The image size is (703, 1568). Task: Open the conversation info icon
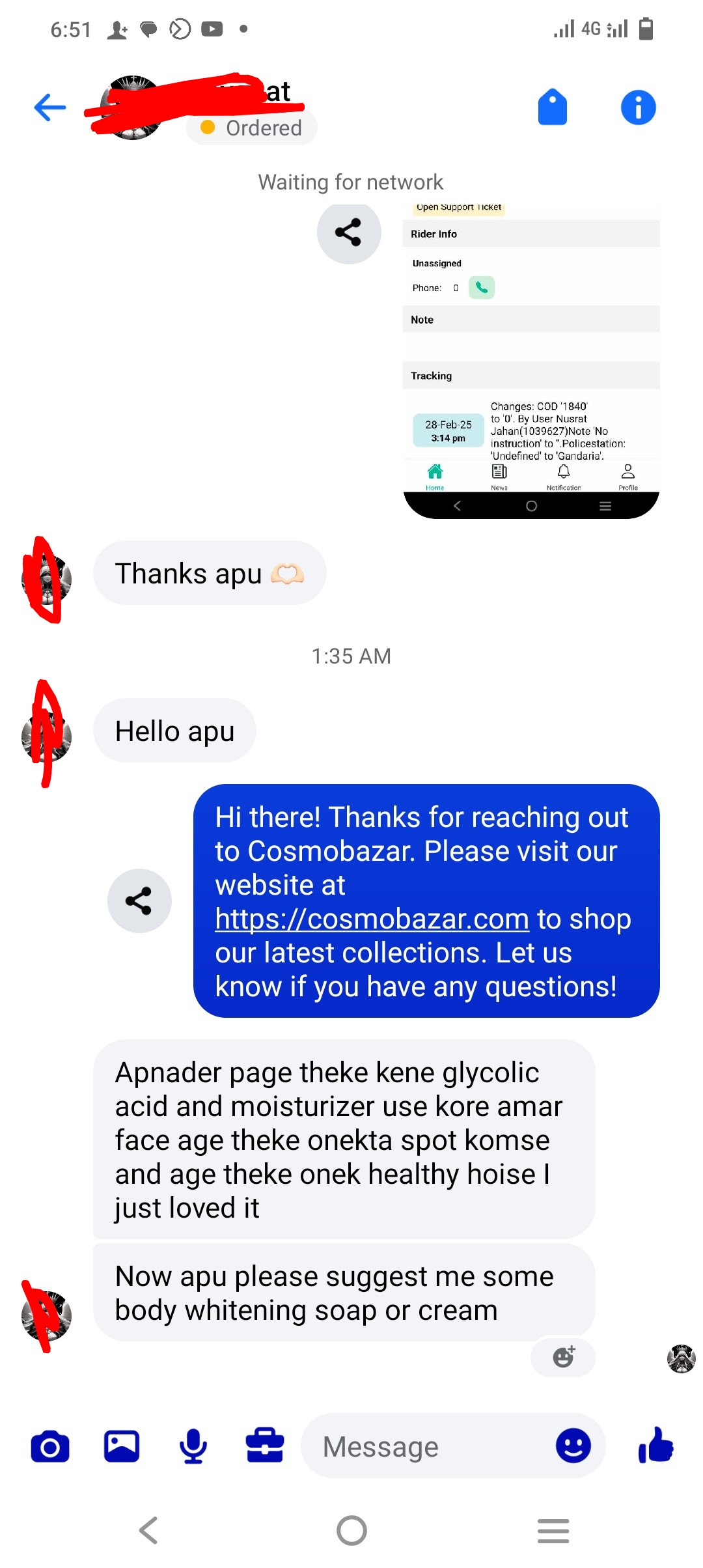click(638, 107)
